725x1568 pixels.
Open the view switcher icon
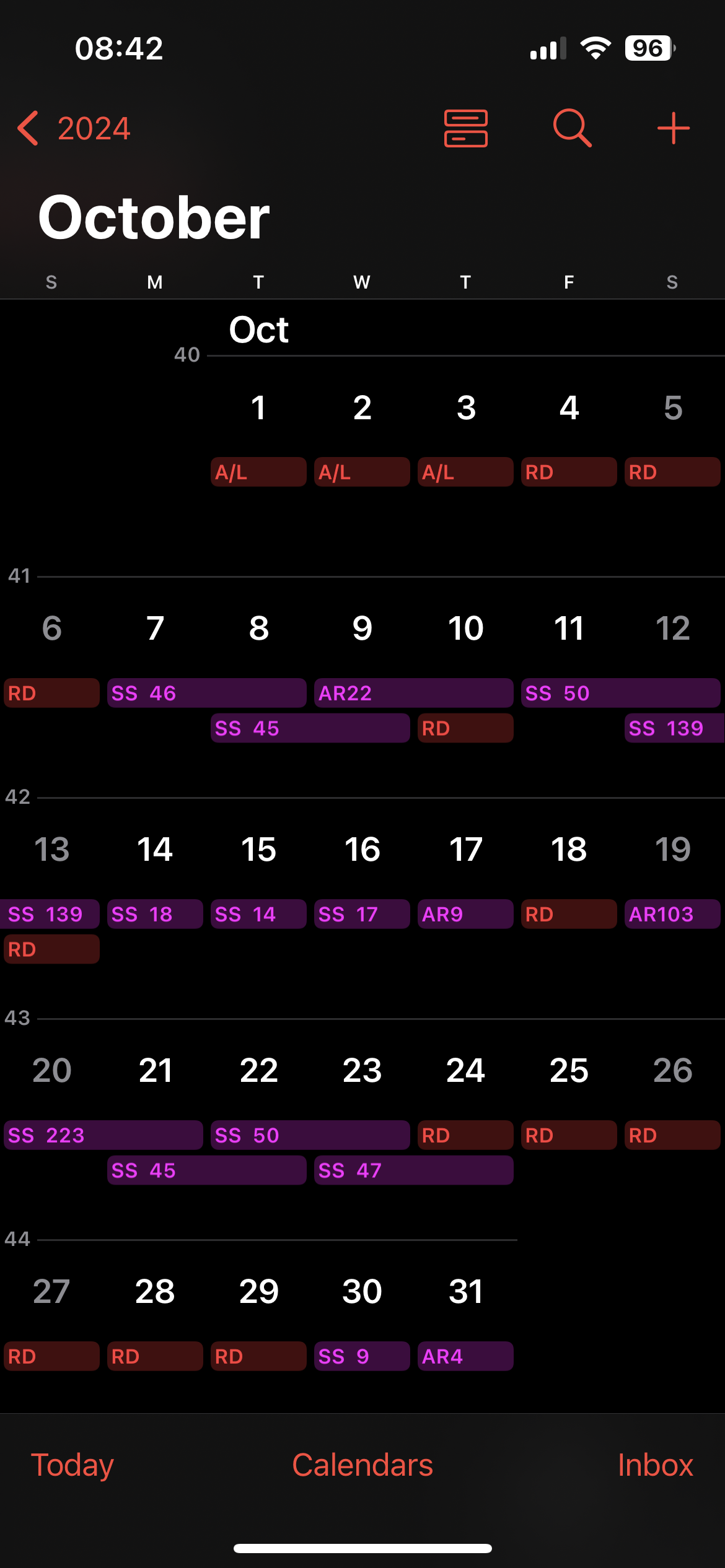click(x=466, y=128)
